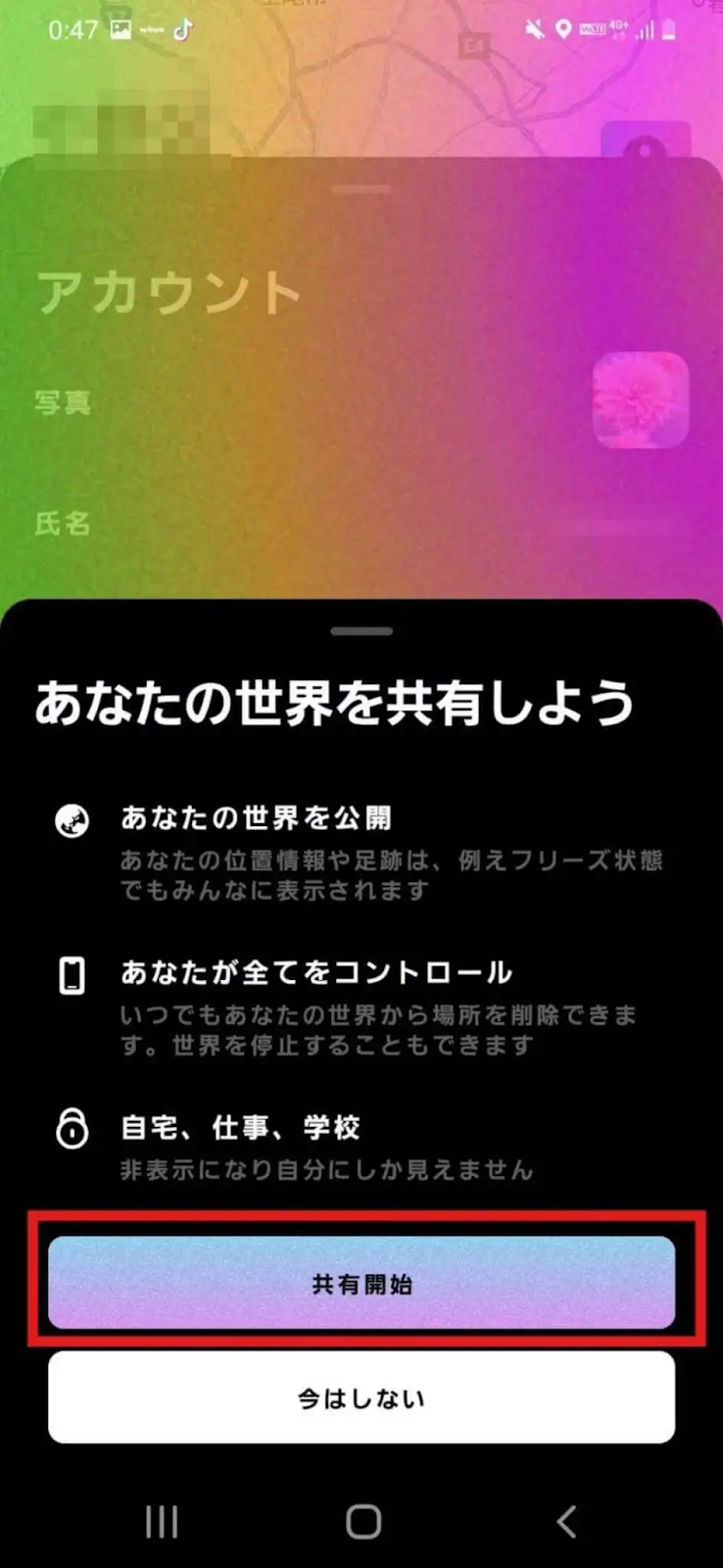Image resolution: width=723 pixels, height=1568 pixels.
Task: Click the globe icon next to あなたの世界を公開
Action: (71, 819)
